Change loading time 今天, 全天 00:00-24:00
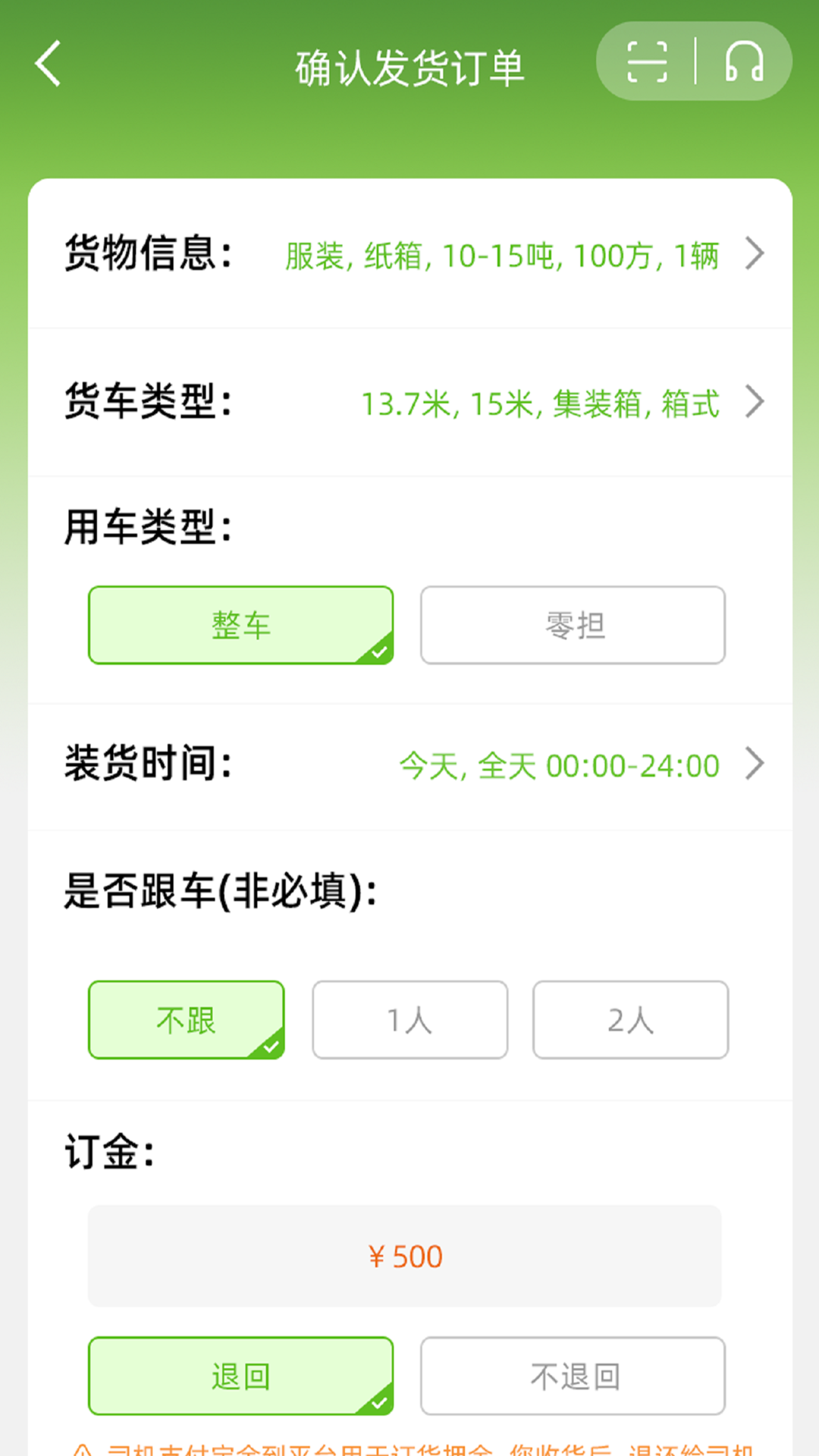Screen dimensions: 819x1456 point(559,765)
